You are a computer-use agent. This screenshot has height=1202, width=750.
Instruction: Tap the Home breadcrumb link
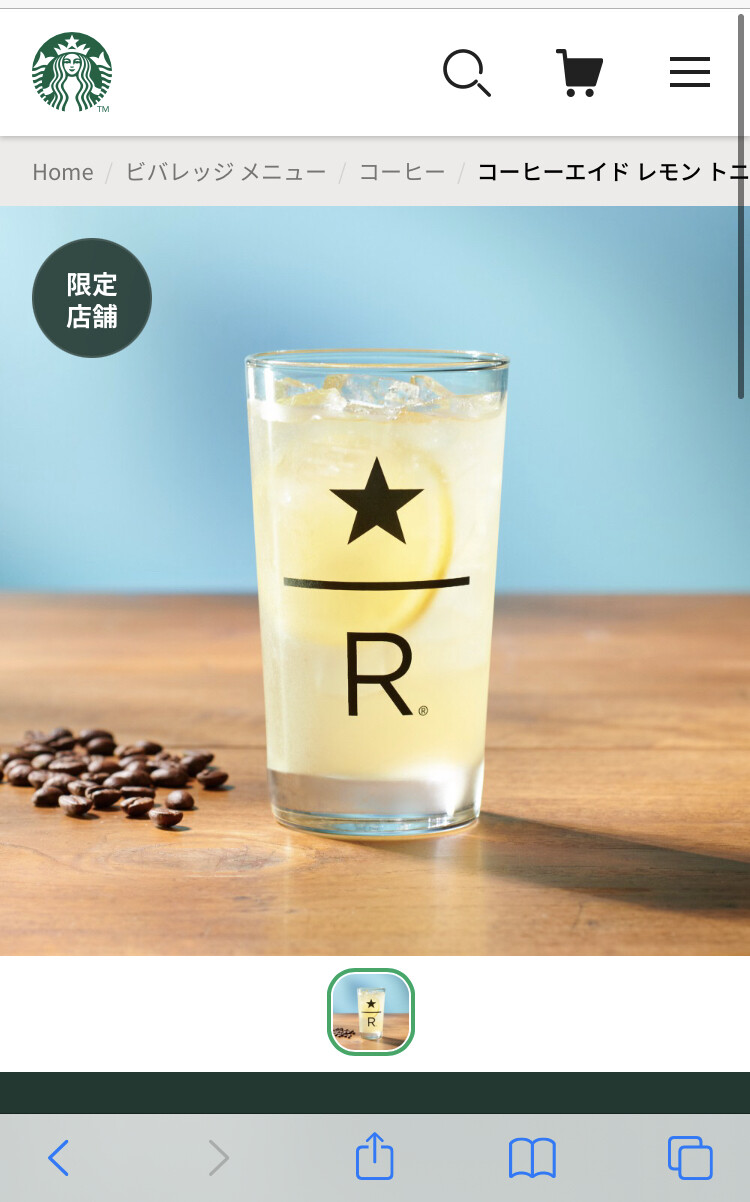62,172
